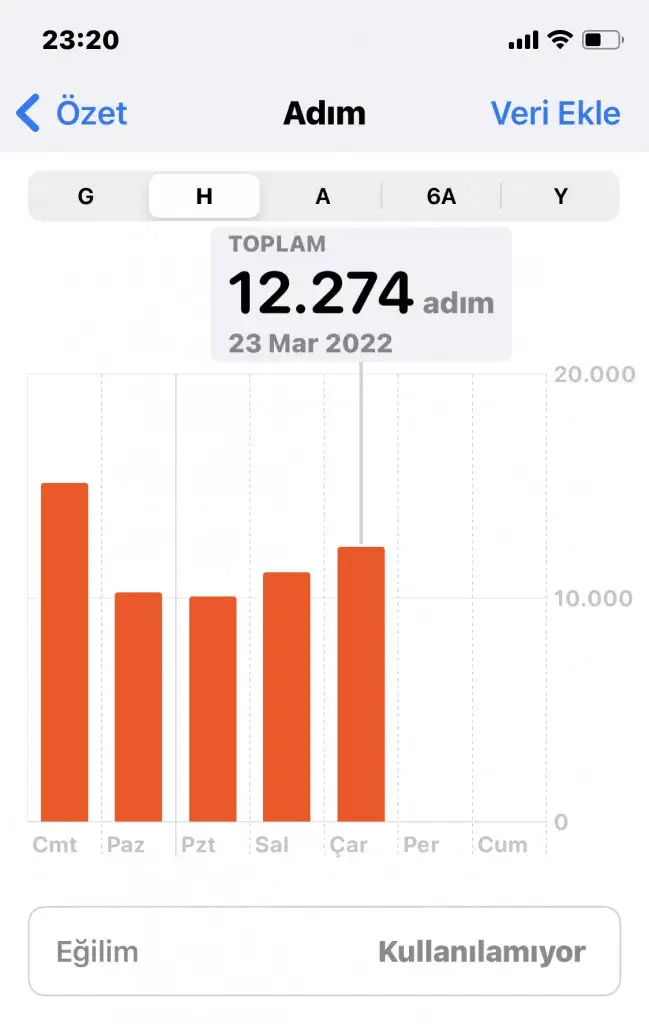Screen dimensions: 649x1024
Task: Switch to the G daily view
Action: [86, 196]
